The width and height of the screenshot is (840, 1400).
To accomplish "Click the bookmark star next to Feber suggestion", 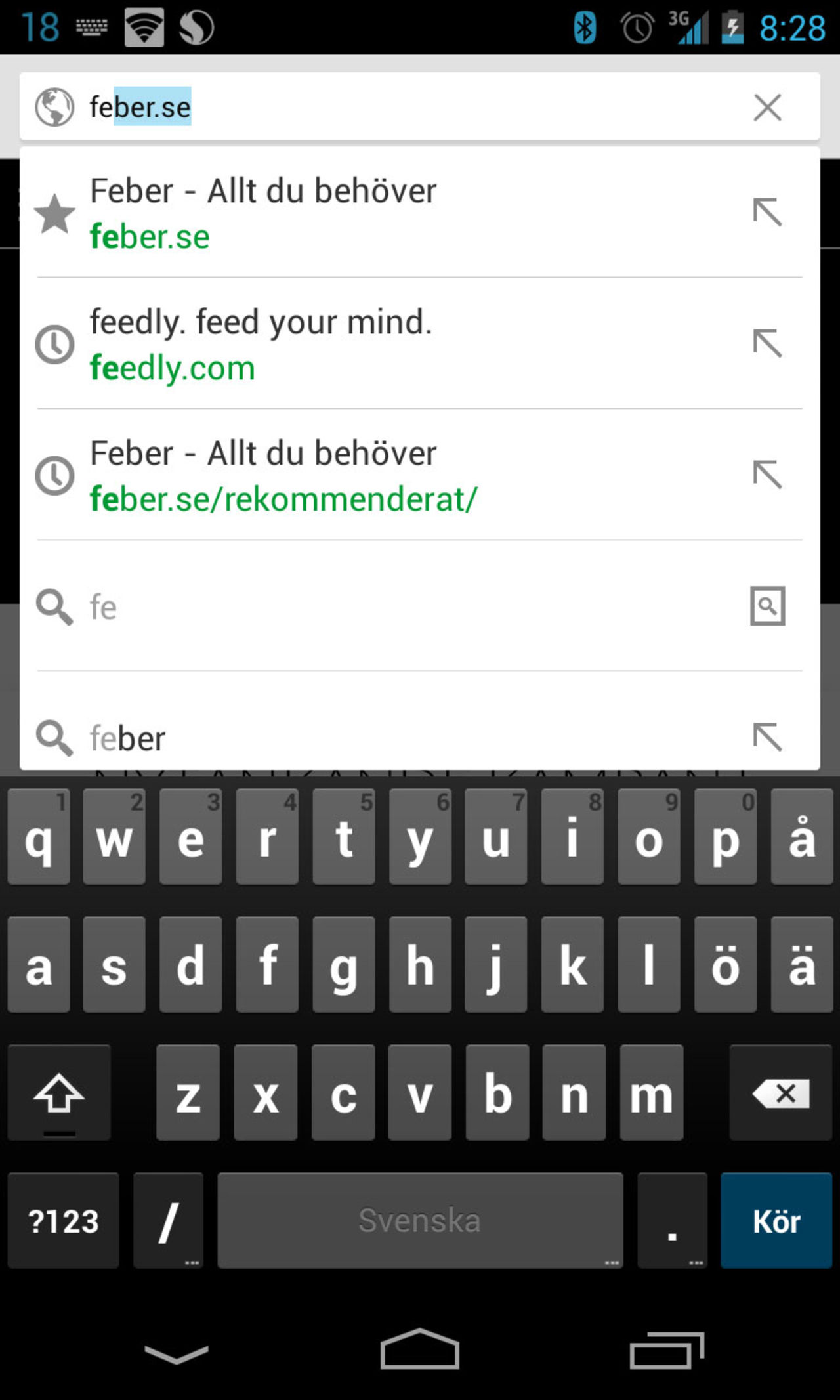I will 55,213.
